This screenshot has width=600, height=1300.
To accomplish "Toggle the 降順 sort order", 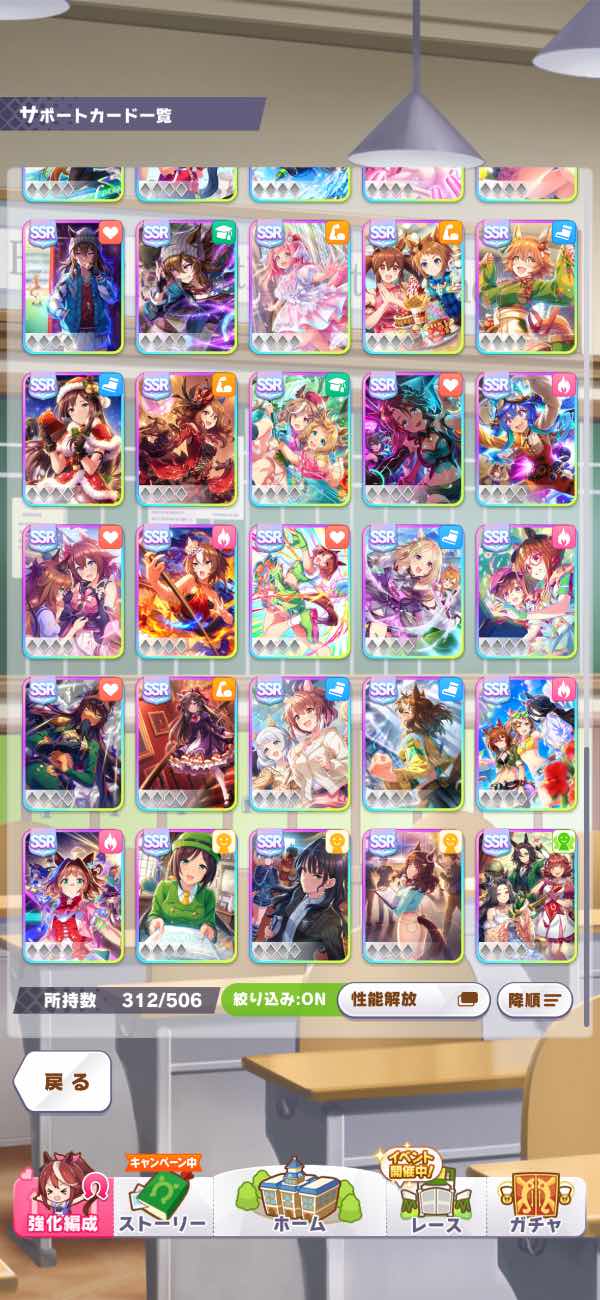I will tap(534, 999).
